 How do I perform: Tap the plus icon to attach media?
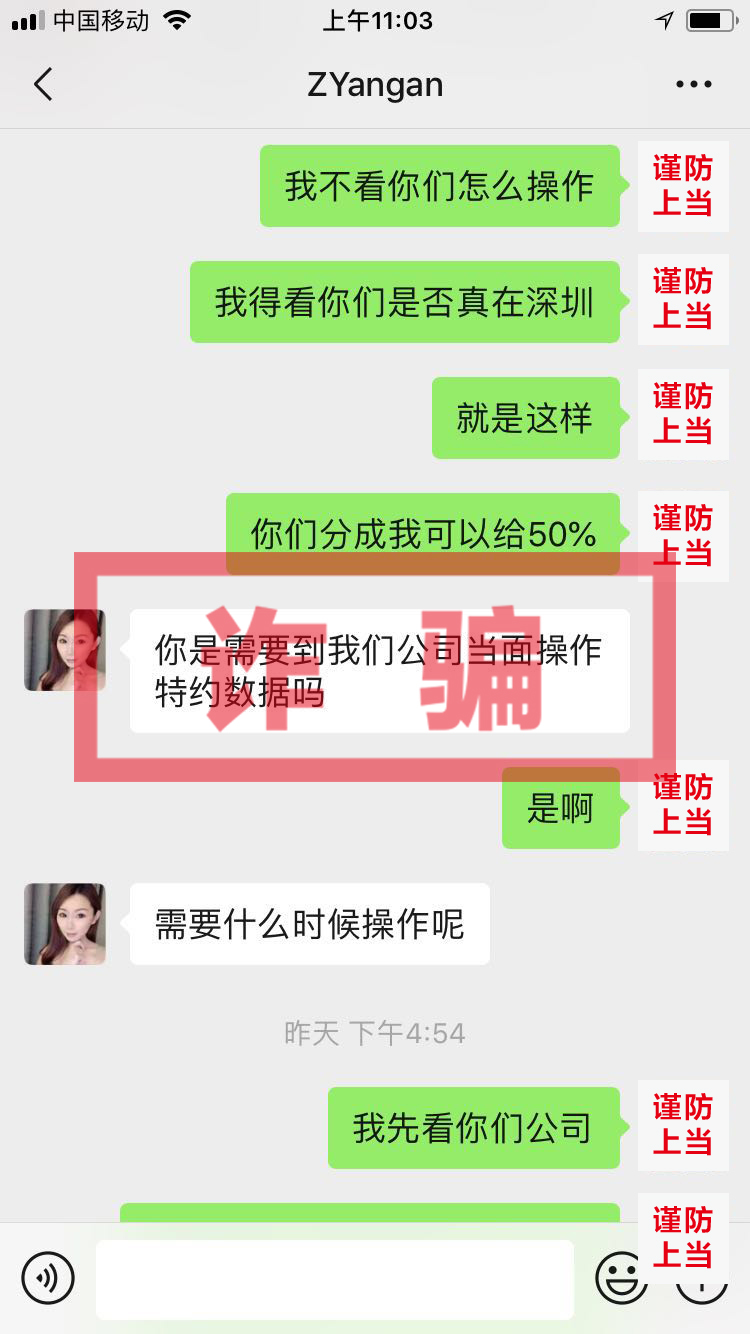click(703, 1278)
